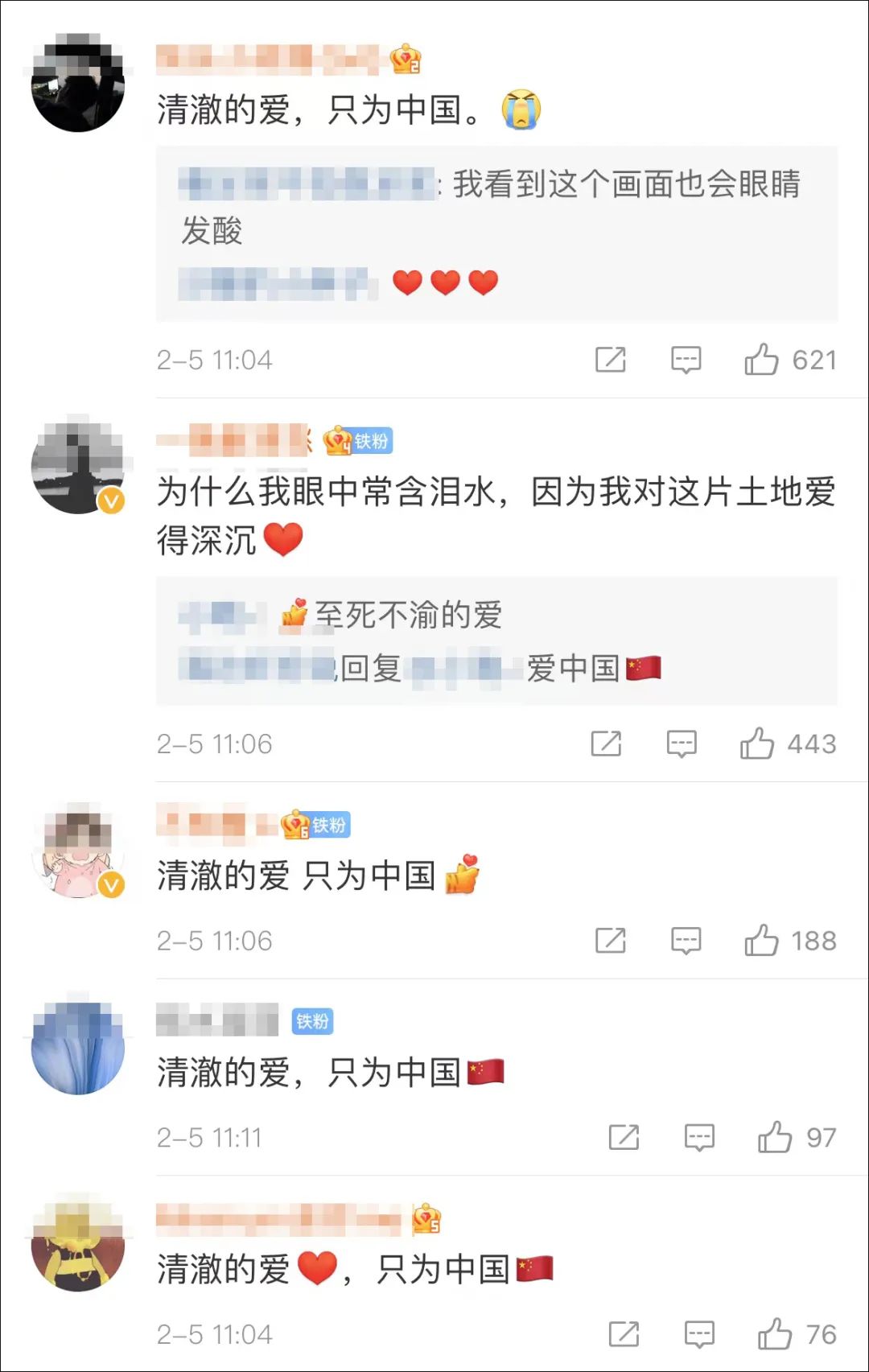
Task: Like the comment with 76 likes
Action: (x=774, y=1334)
